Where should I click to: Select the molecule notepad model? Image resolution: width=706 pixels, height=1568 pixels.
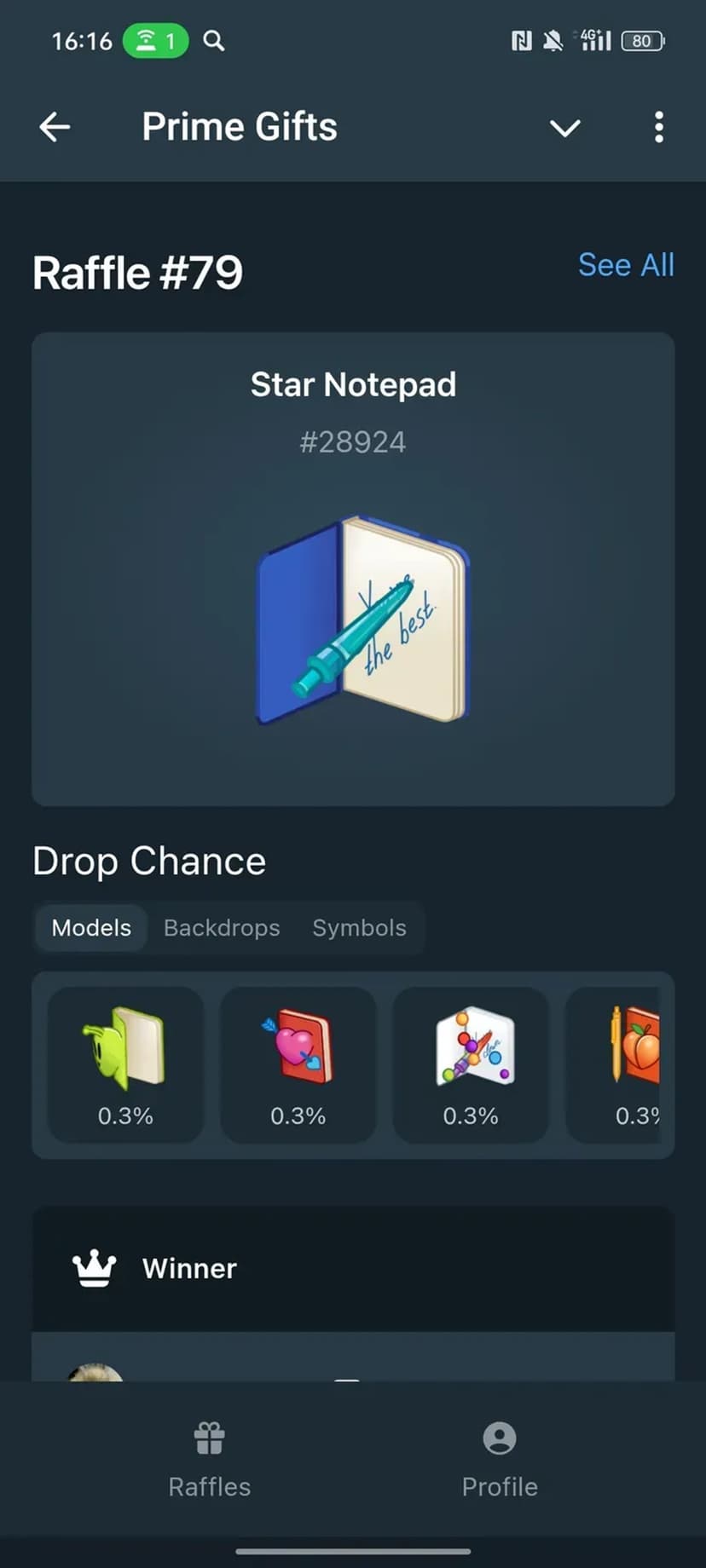tap(471, 1064)
